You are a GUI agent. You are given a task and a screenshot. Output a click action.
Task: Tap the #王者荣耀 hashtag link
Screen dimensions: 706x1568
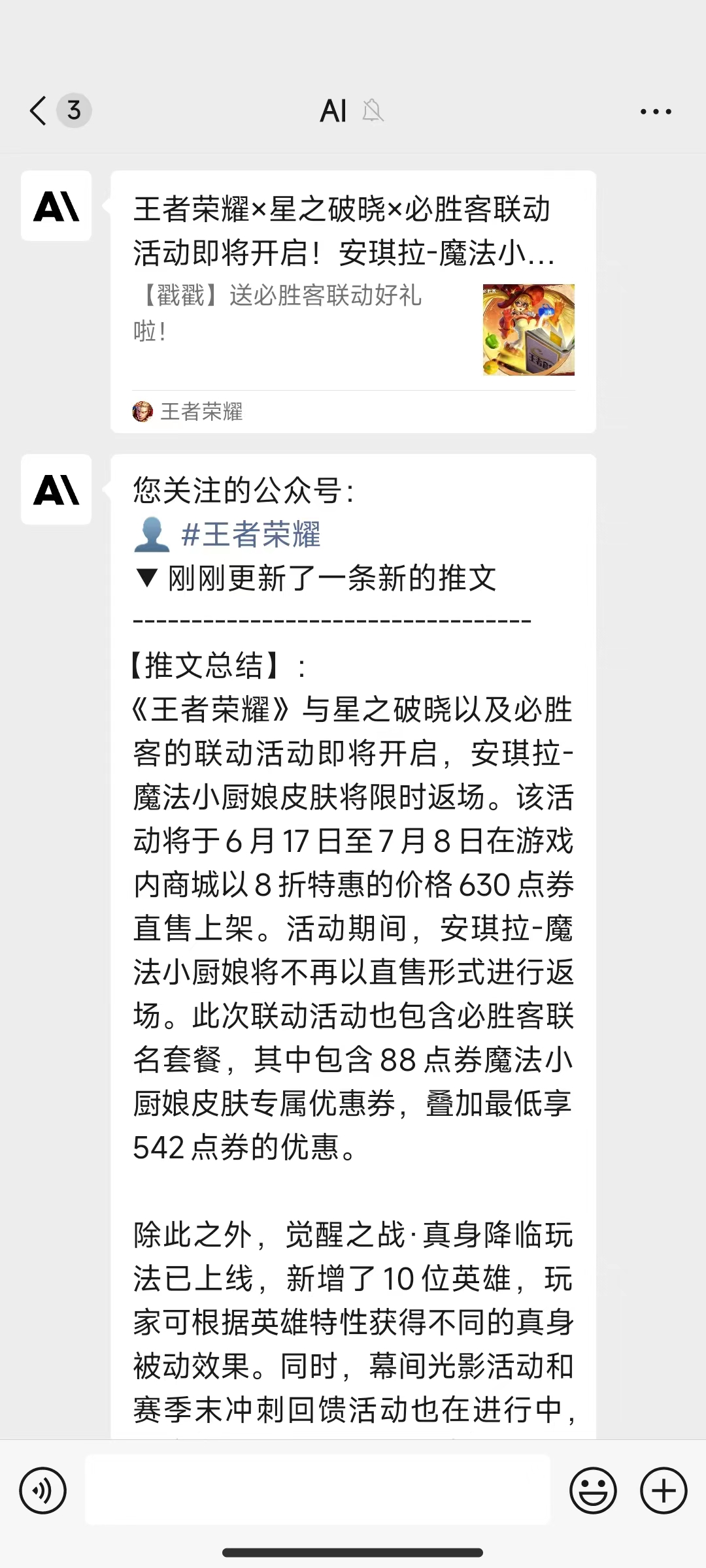tap(250, 534)
